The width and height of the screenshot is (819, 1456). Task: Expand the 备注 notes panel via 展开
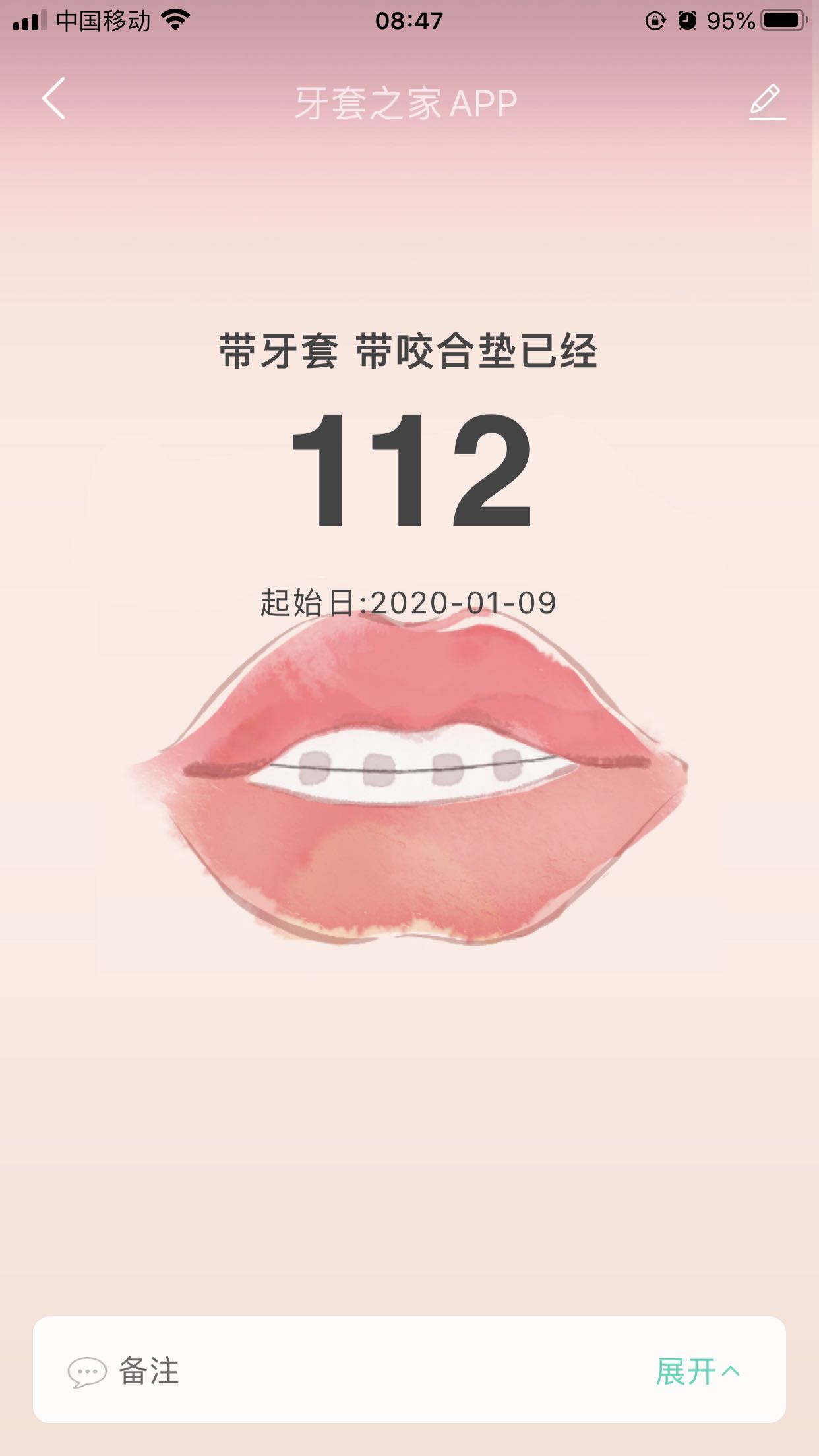click(x=698, y=1372)
